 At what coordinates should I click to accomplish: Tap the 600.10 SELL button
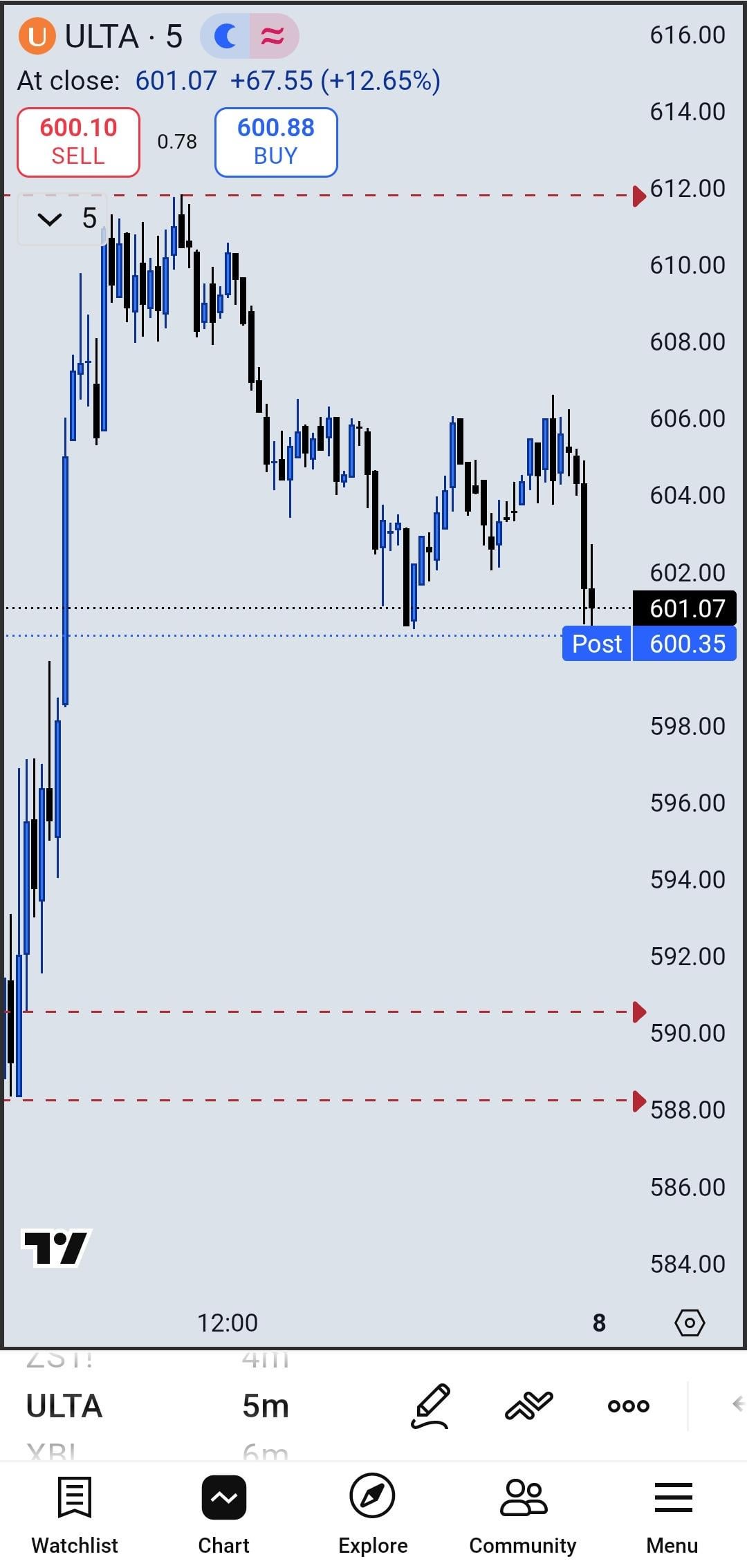78,142
